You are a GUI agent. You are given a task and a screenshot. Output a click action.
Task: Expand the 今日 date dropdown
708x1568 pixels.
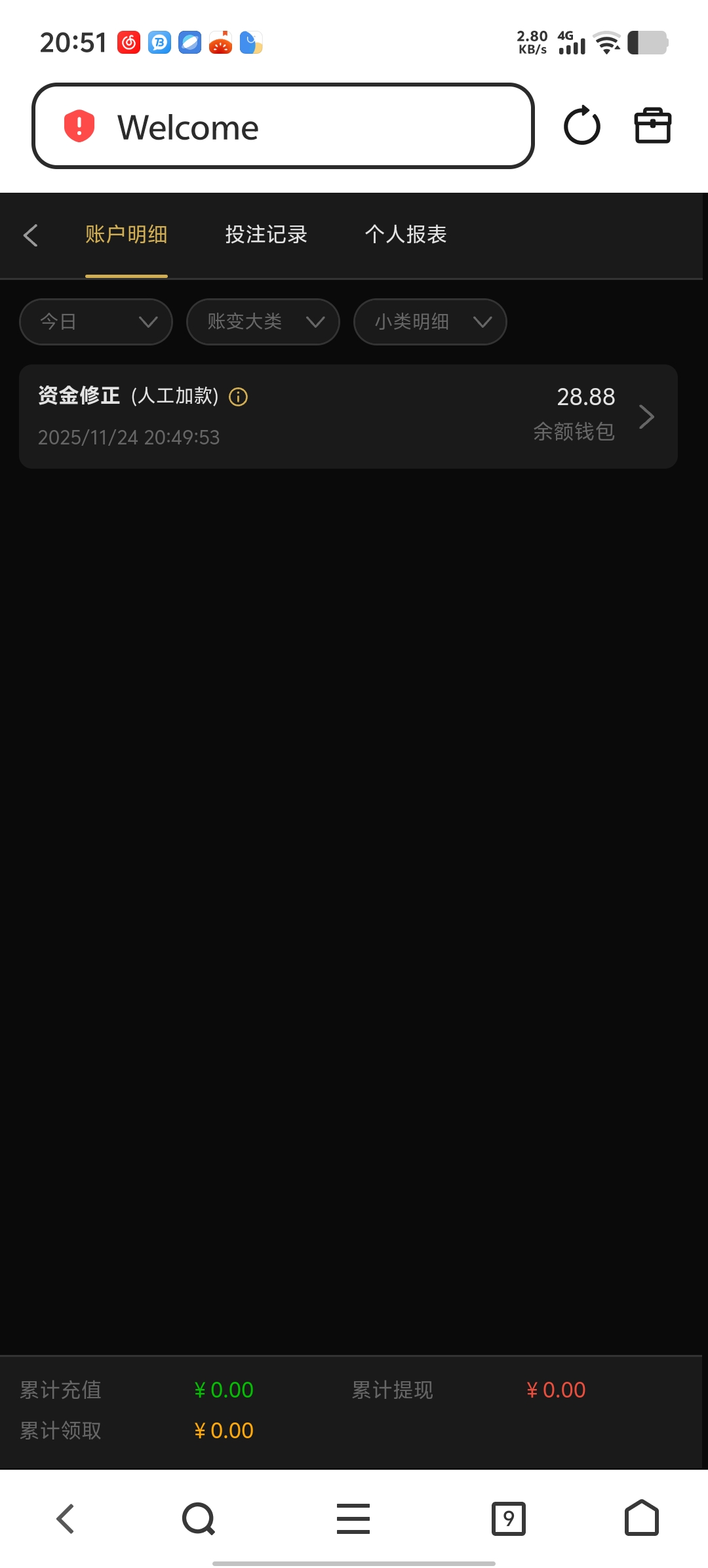96,322
